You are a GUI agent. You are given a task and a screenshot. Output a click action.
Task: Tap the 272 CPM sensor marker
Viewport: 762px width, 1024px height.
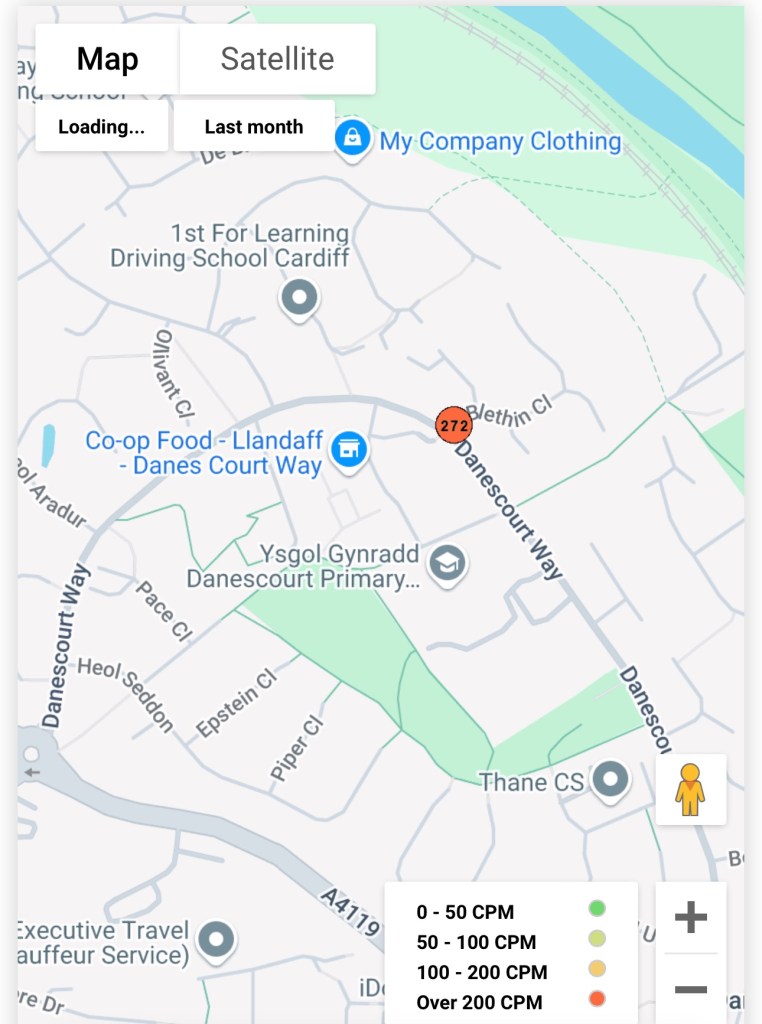pyautogui.click(x=453, y=425)
